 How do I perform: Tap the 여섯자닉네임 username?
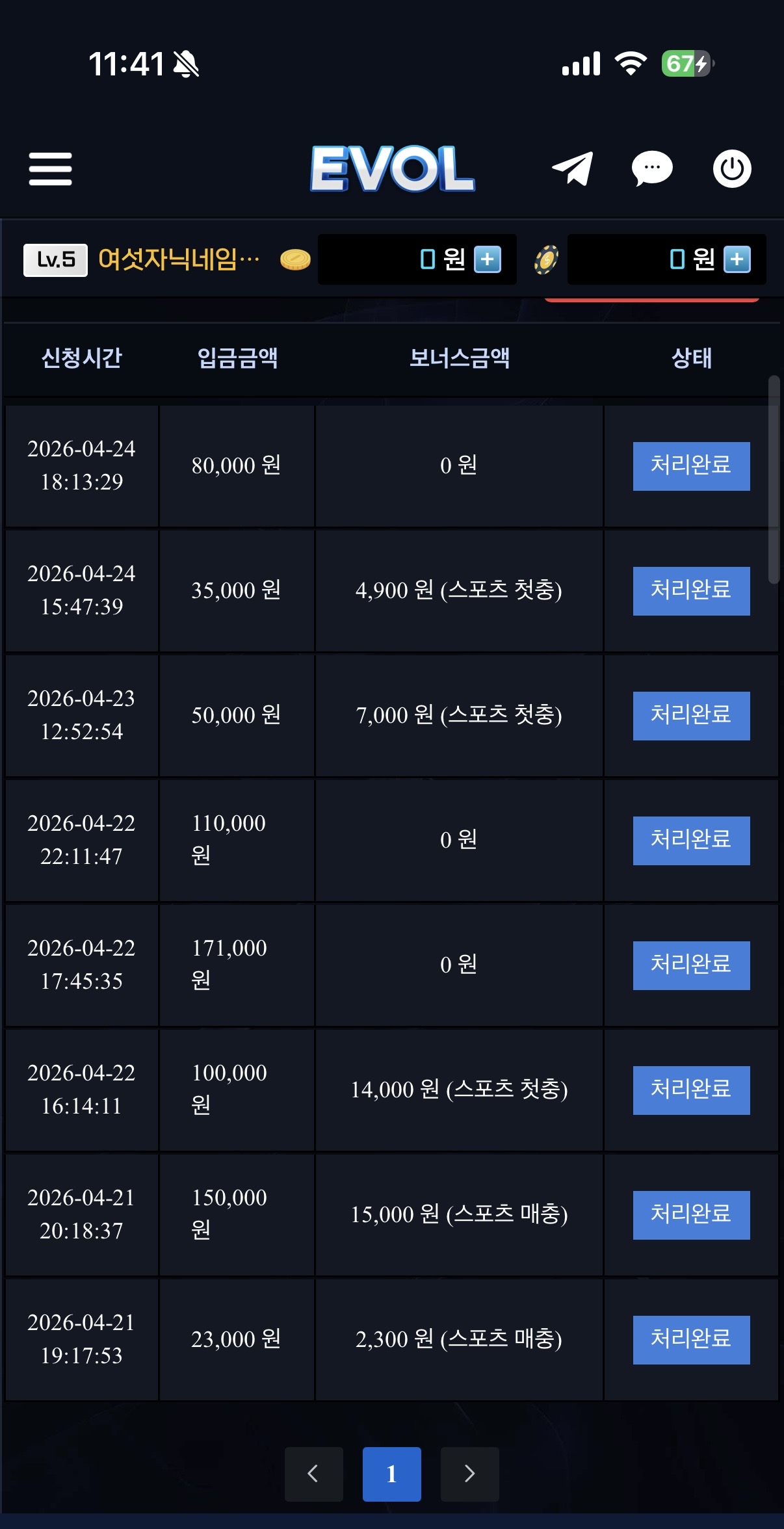[178, 259]
